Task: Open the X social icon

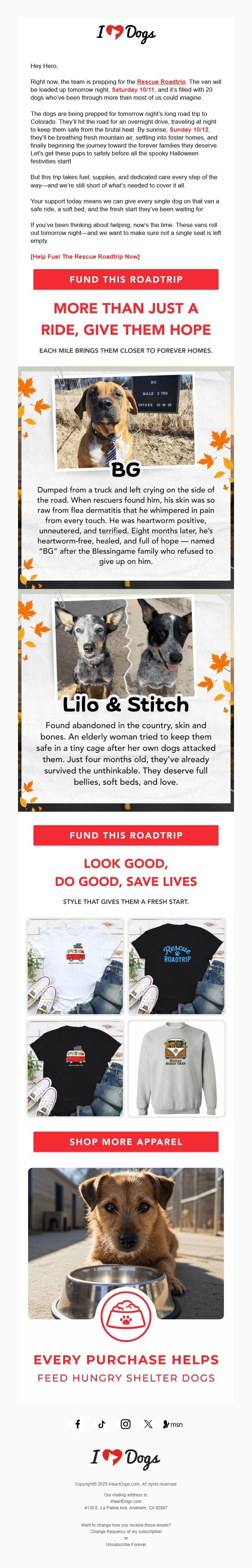Action: pos(149,1424)
